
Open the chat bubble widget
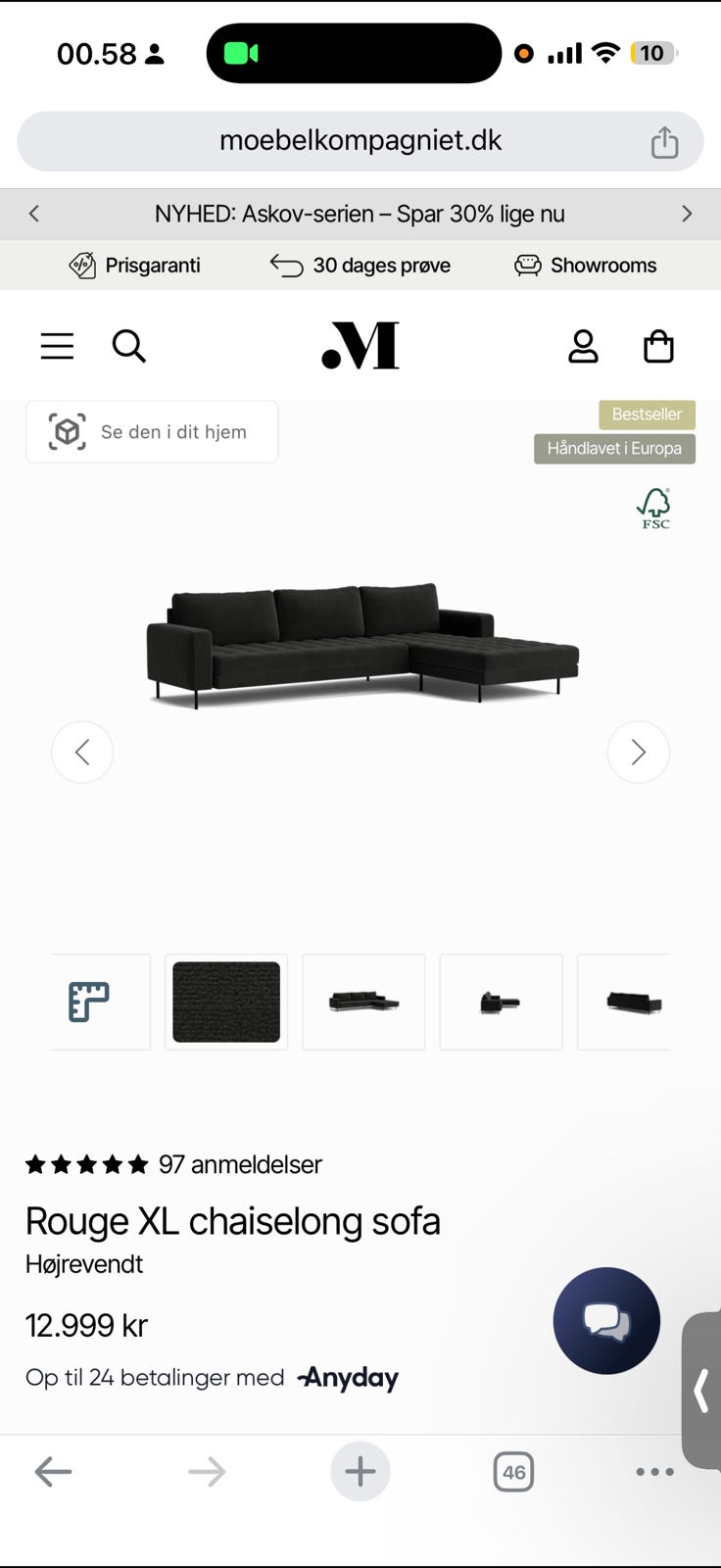pyautogui.click(x=605, y=1320)
